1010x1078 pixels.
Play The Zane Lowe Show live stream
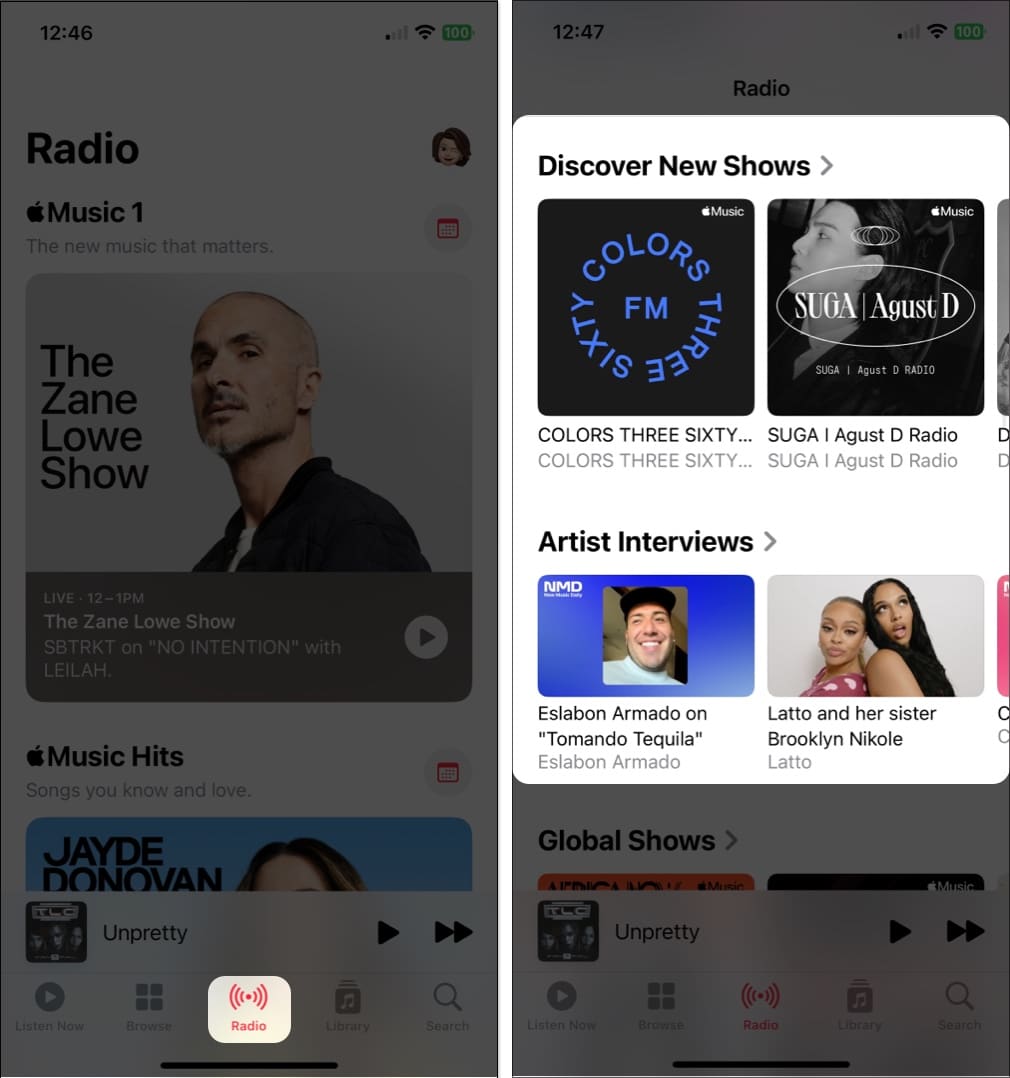pyautogui.click(x=425, y=637)
